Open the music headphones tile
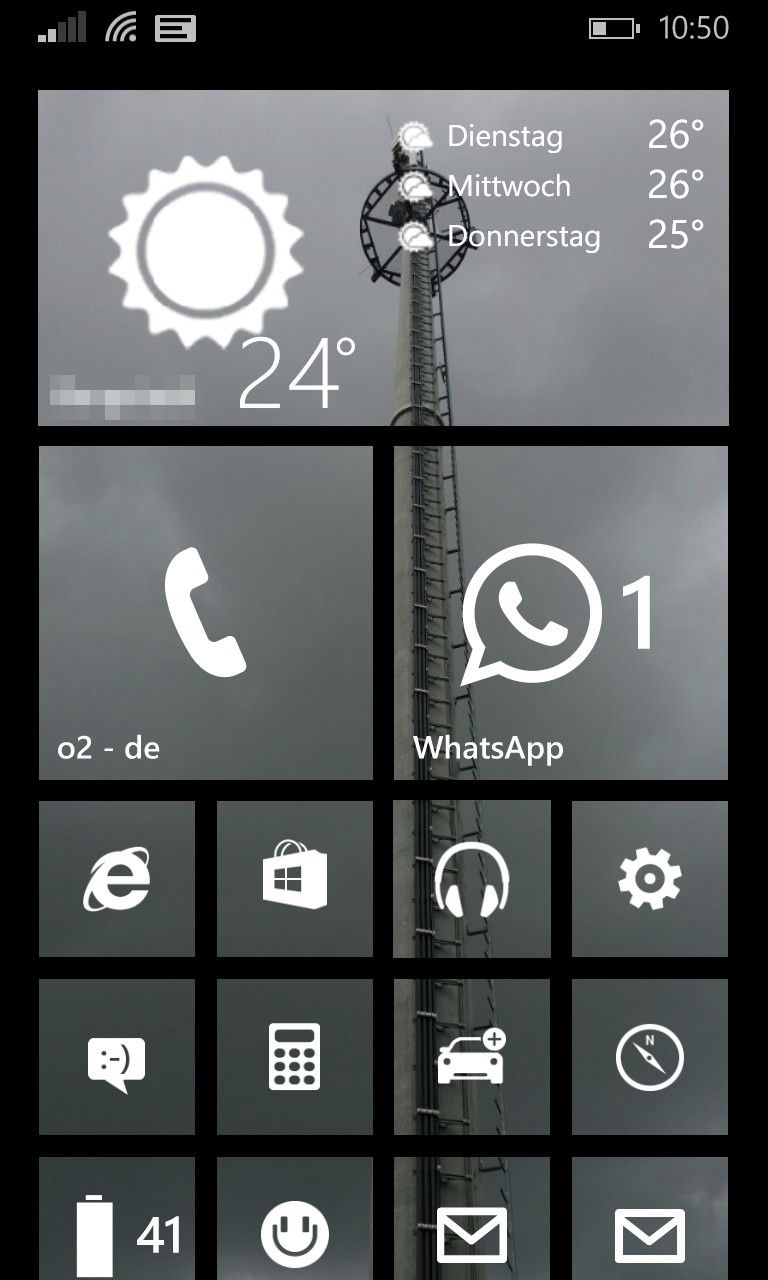This screenshot has height=1280, width=768. pos(472,879)
